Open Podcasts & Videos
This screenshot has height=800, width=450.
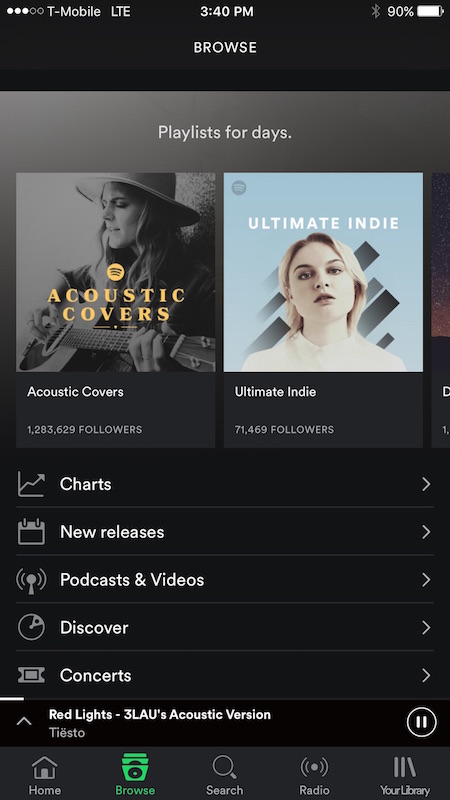point(225,580)
